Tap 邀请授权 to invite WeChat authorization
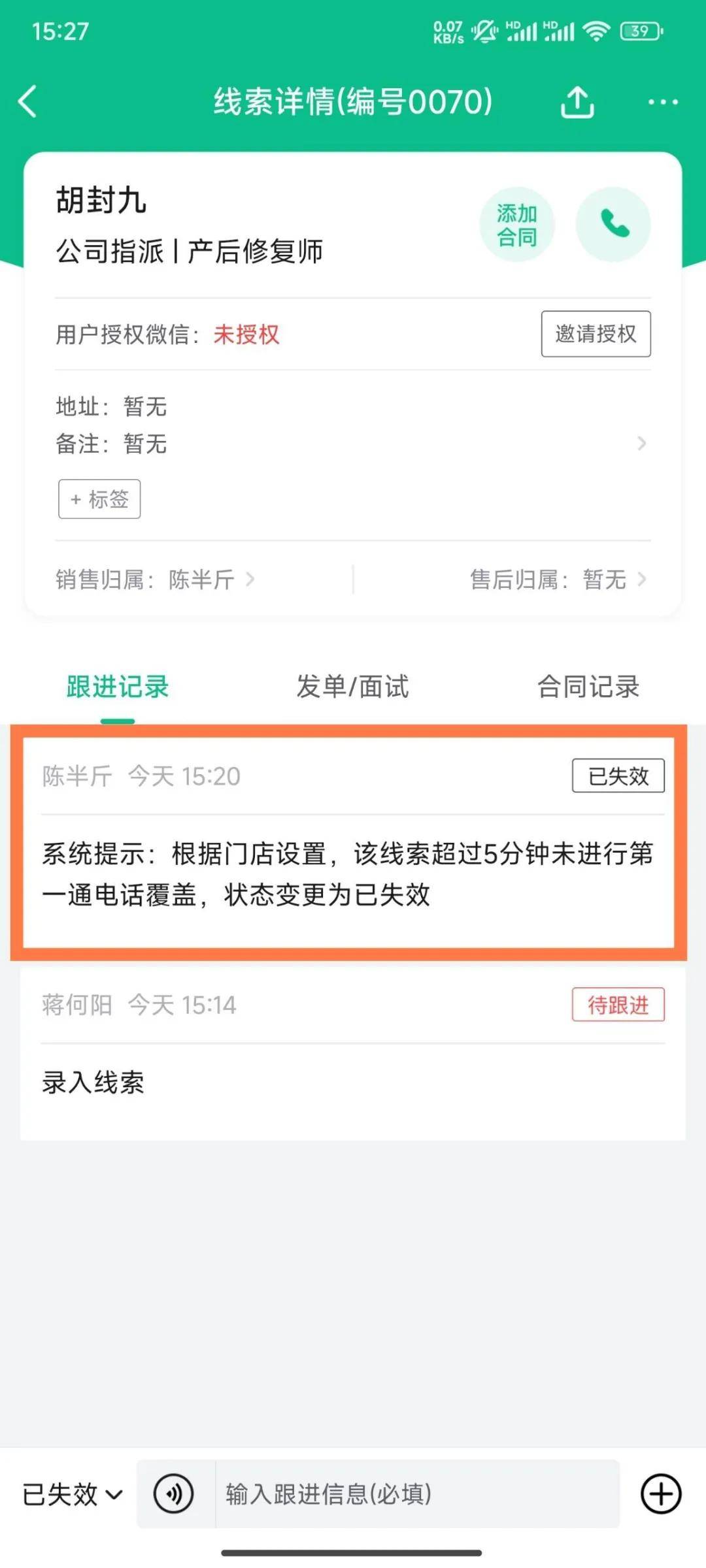 [596, 334]
